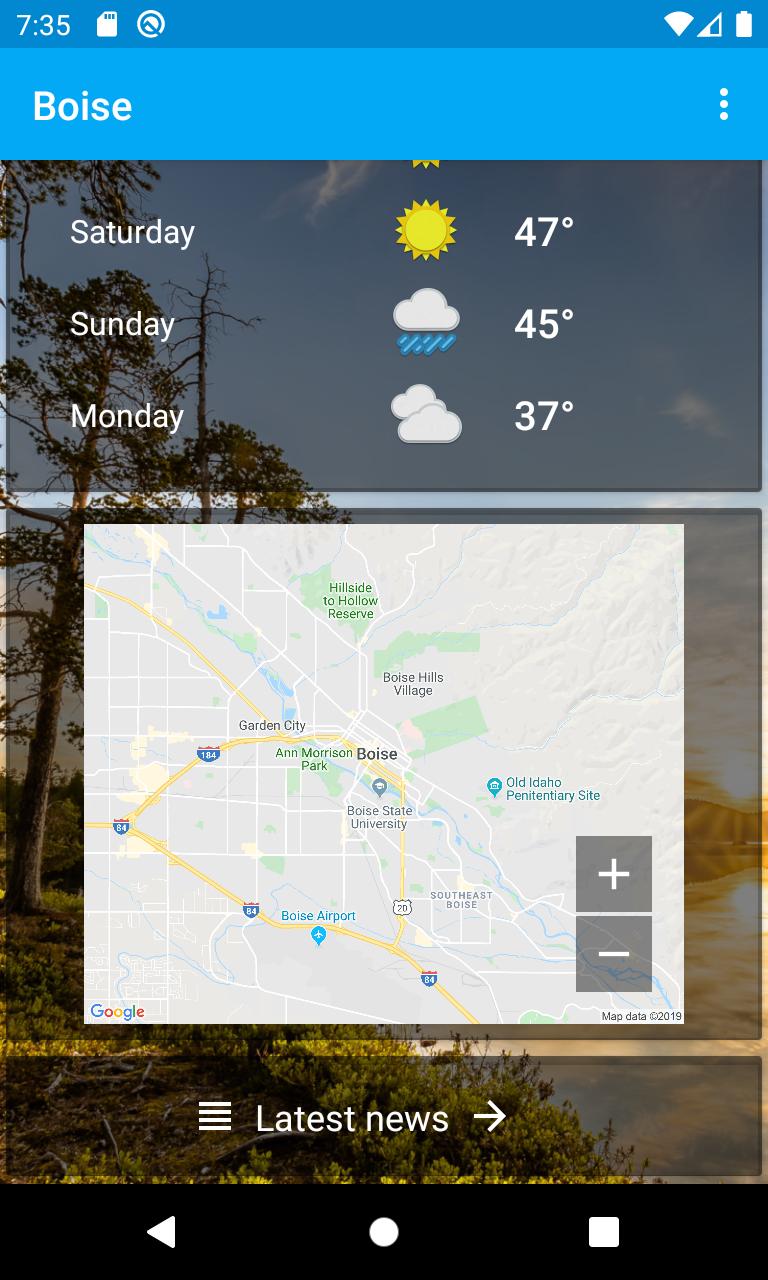
Task: Expand the Latest news section via the arrow
Action: (x=490, y=1116)
